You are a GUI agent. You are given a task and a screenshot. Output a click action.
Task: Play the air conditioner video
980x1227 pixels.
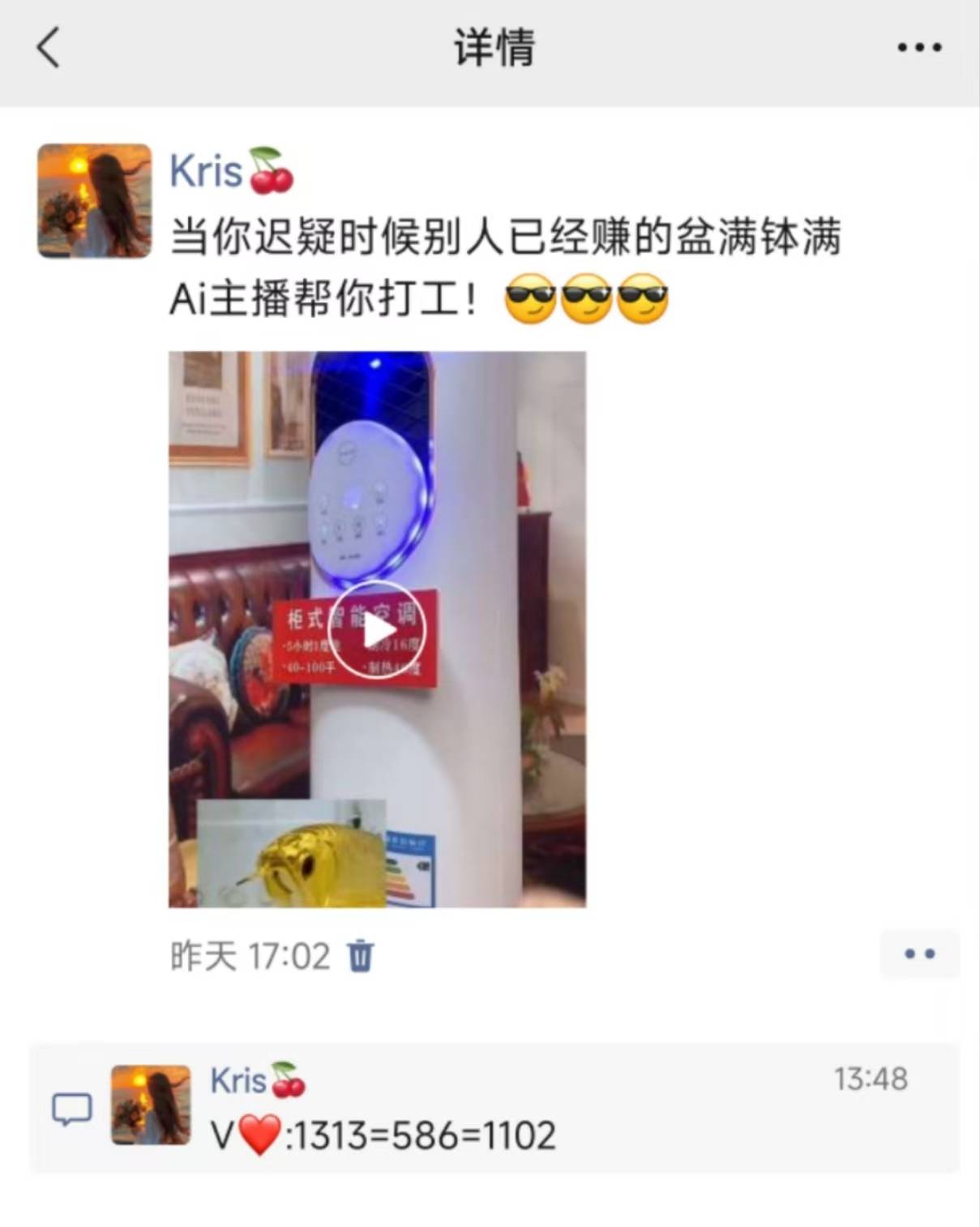click(x=377, y=629)
